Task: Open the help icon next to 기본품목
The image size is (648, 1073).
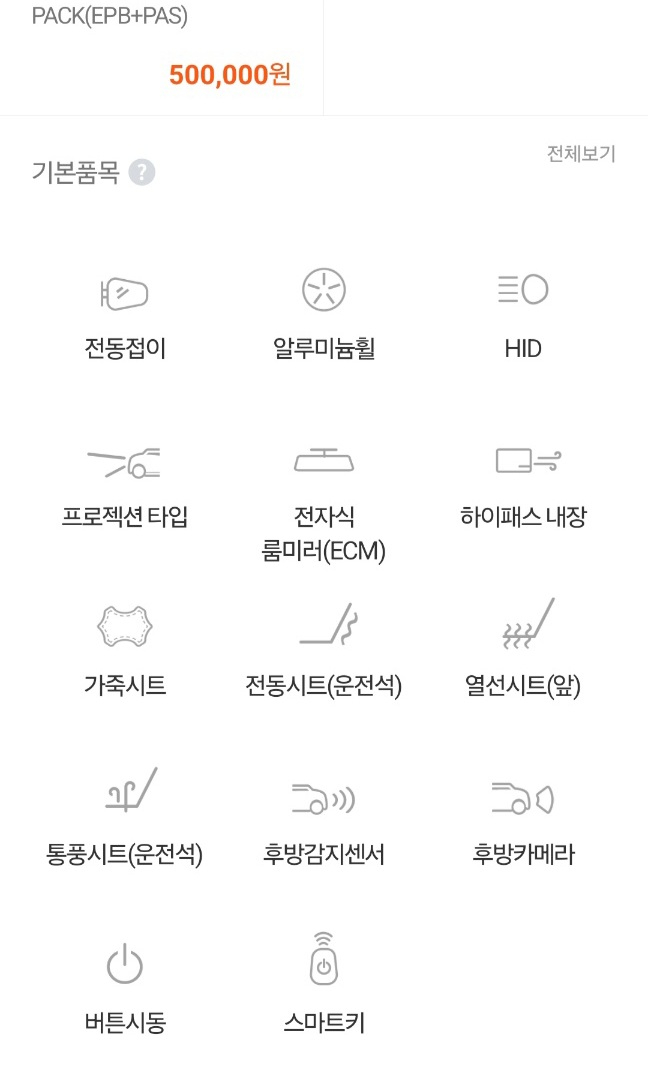Action: tap(142, 172)
